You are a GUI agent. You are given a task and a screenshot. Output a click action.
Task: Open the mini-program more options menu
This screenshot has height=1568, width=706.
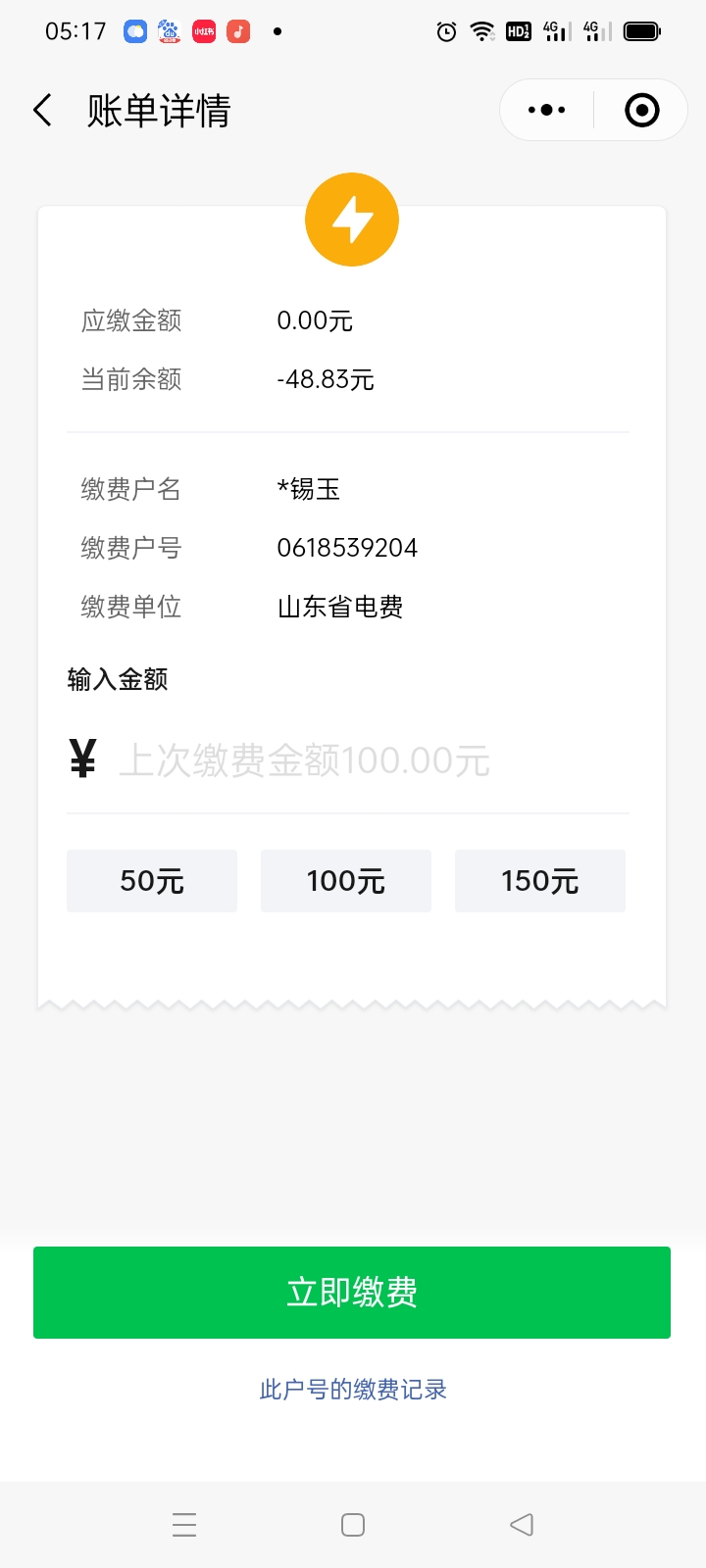(545, 109)
